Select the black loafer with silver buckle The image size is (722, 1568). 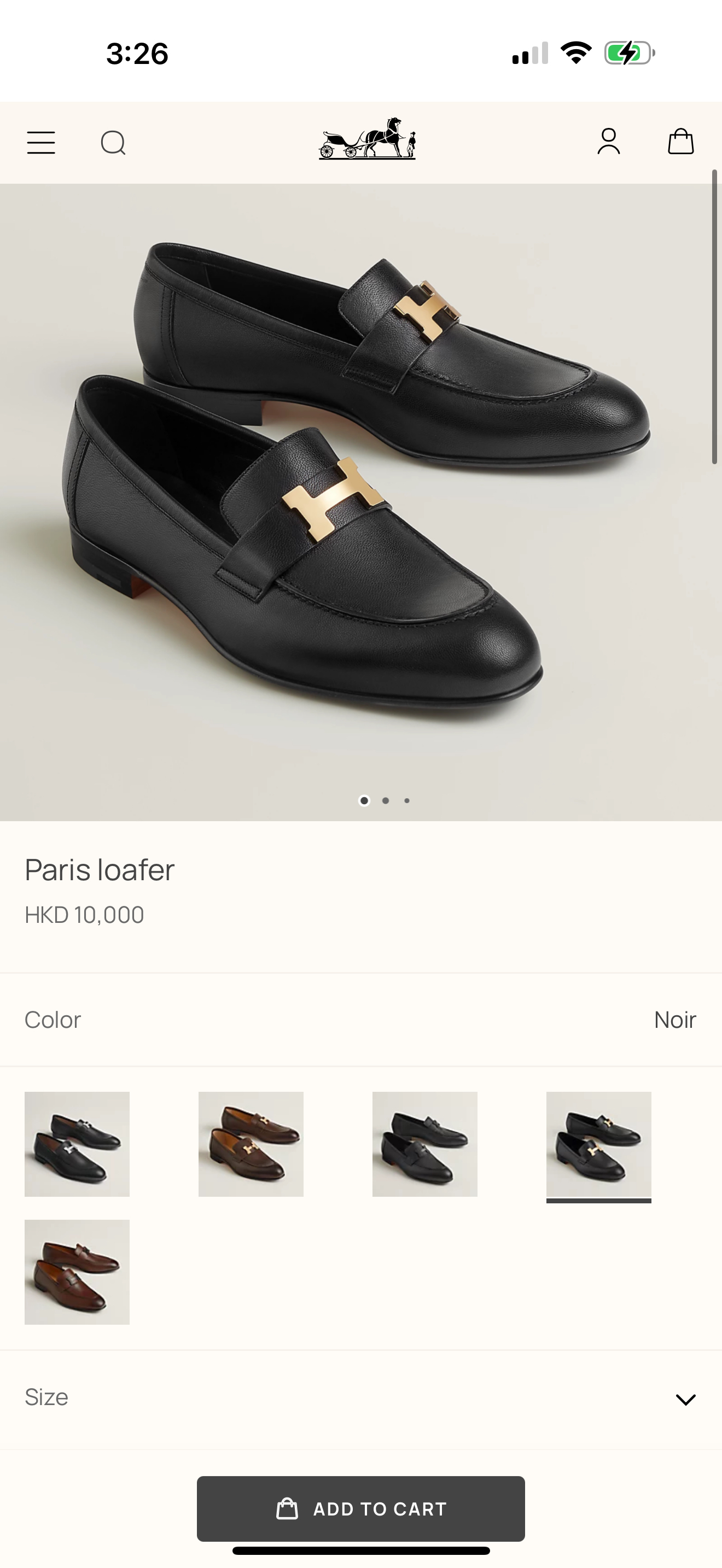coord(77,1144)
